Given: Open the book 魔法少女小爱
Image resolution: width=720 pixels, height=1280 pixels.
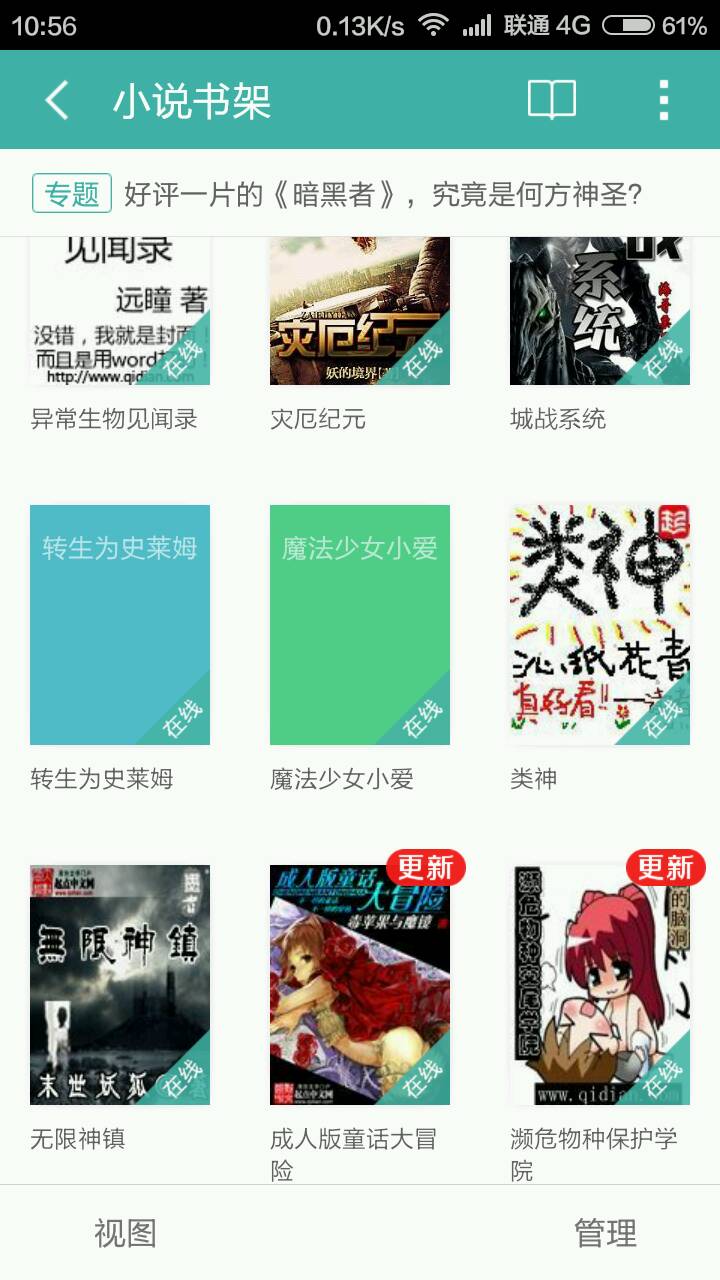Looking at the screenshot, I should tap(360, 625).
